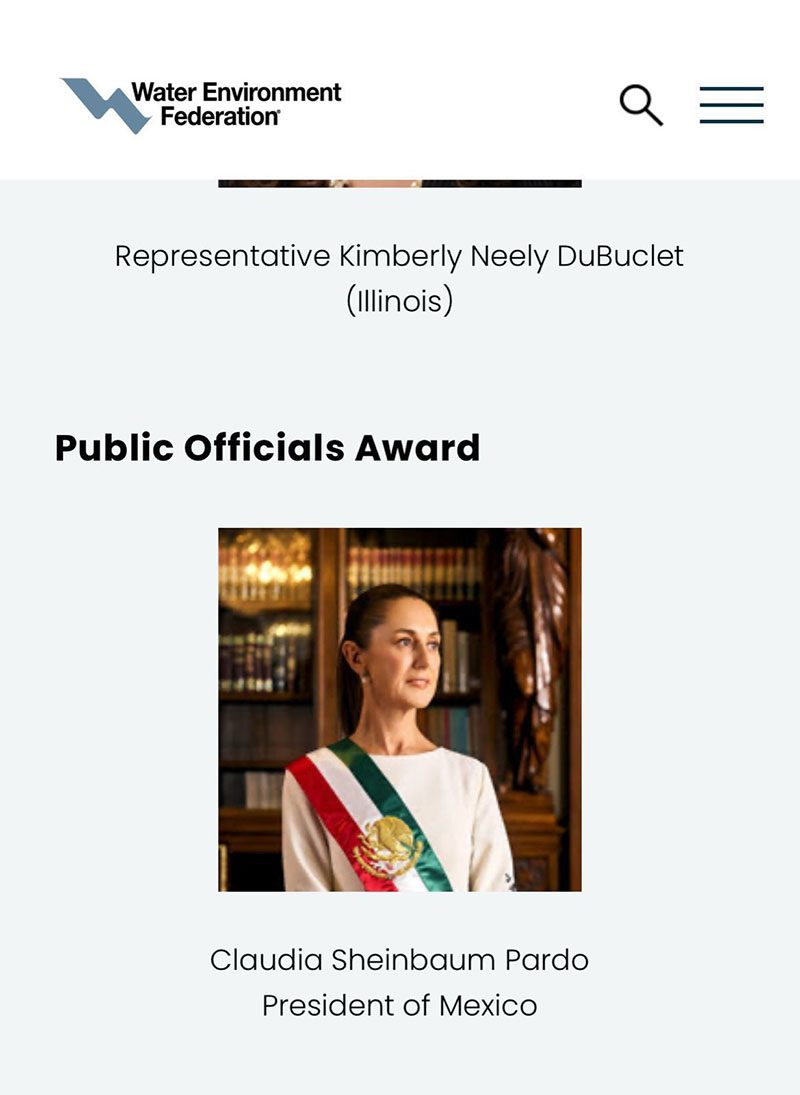Open the hamburger navigation menu
The height and width of the screenshot is (1095, 800).
click(x=731, y=105)
